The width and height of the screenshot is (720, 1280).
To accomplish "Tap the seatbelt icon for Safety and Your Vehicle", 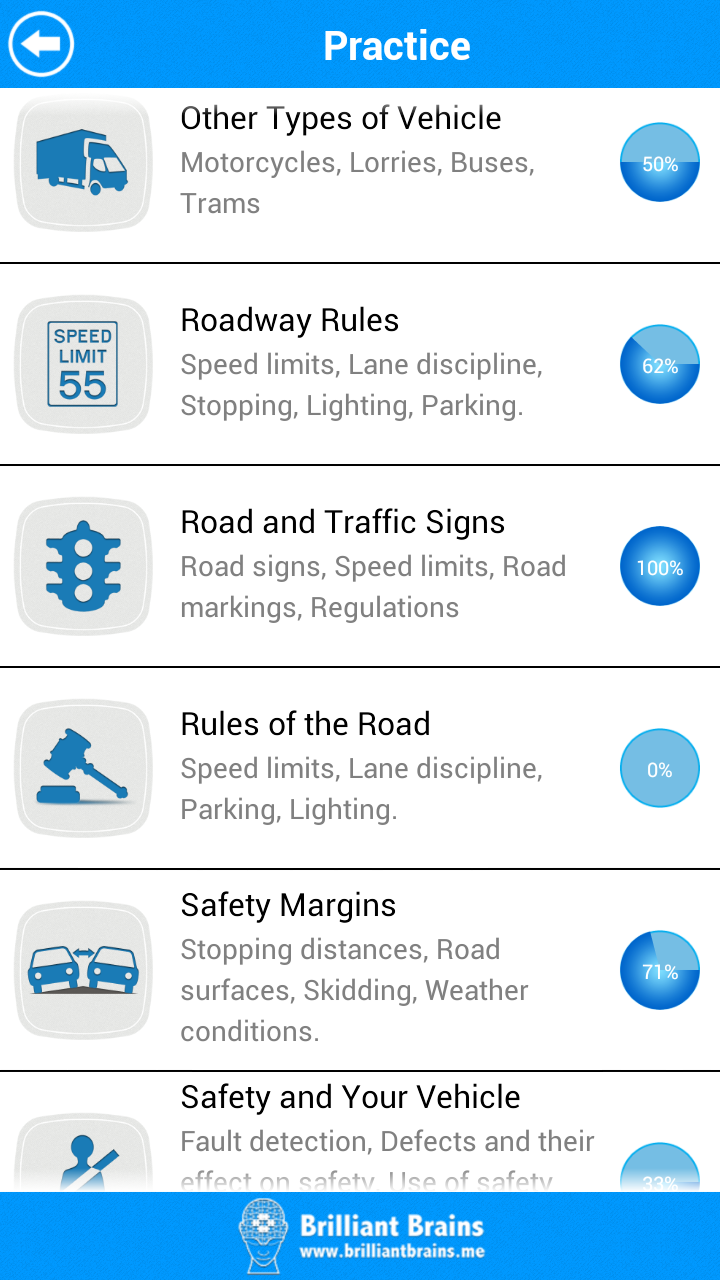I will click(x=83, y=1150).
